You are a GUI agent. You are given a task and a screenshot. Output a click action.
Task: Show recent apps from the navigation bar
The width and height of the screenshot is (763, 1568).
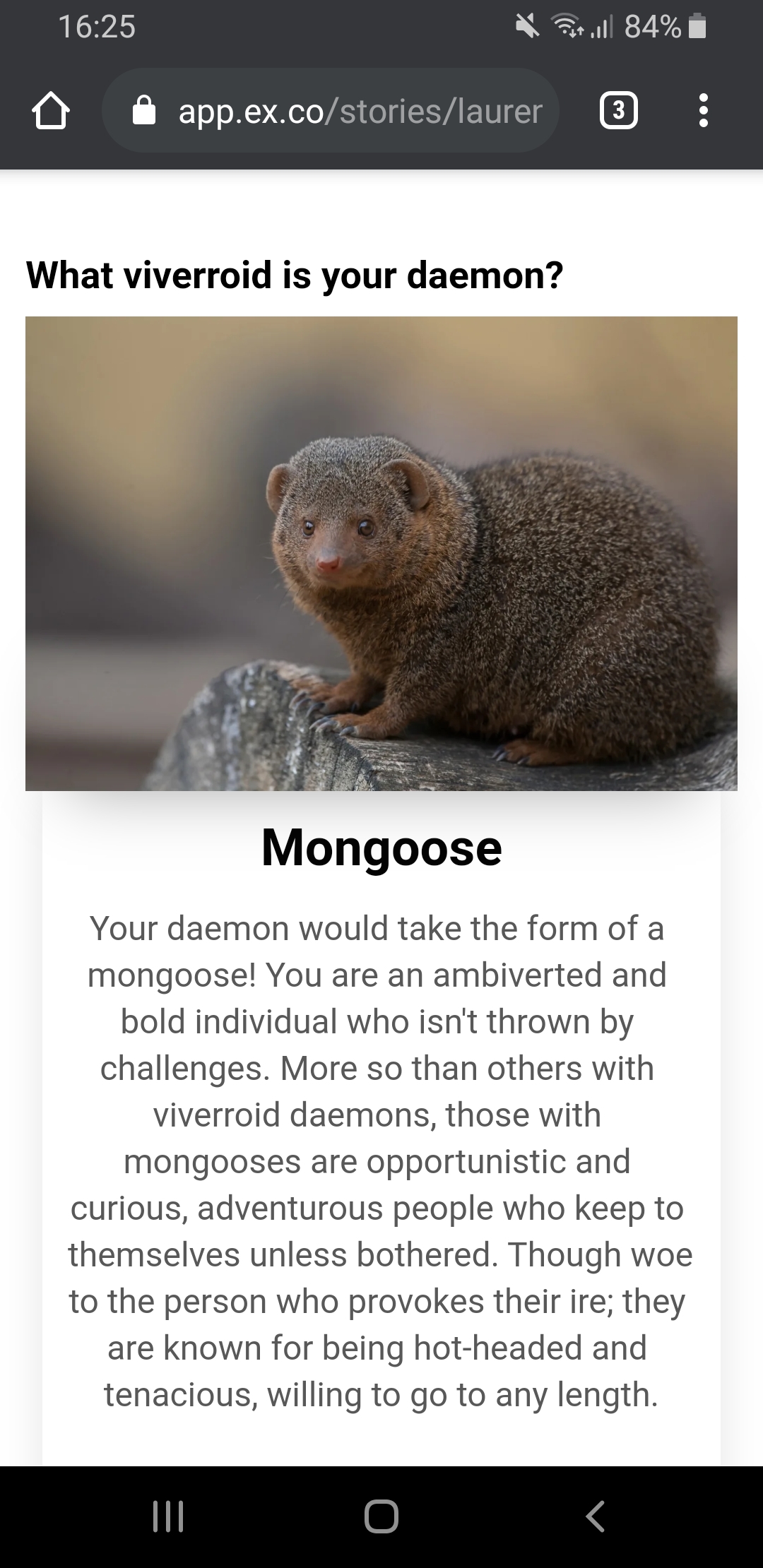click(x=168, y=1516)
